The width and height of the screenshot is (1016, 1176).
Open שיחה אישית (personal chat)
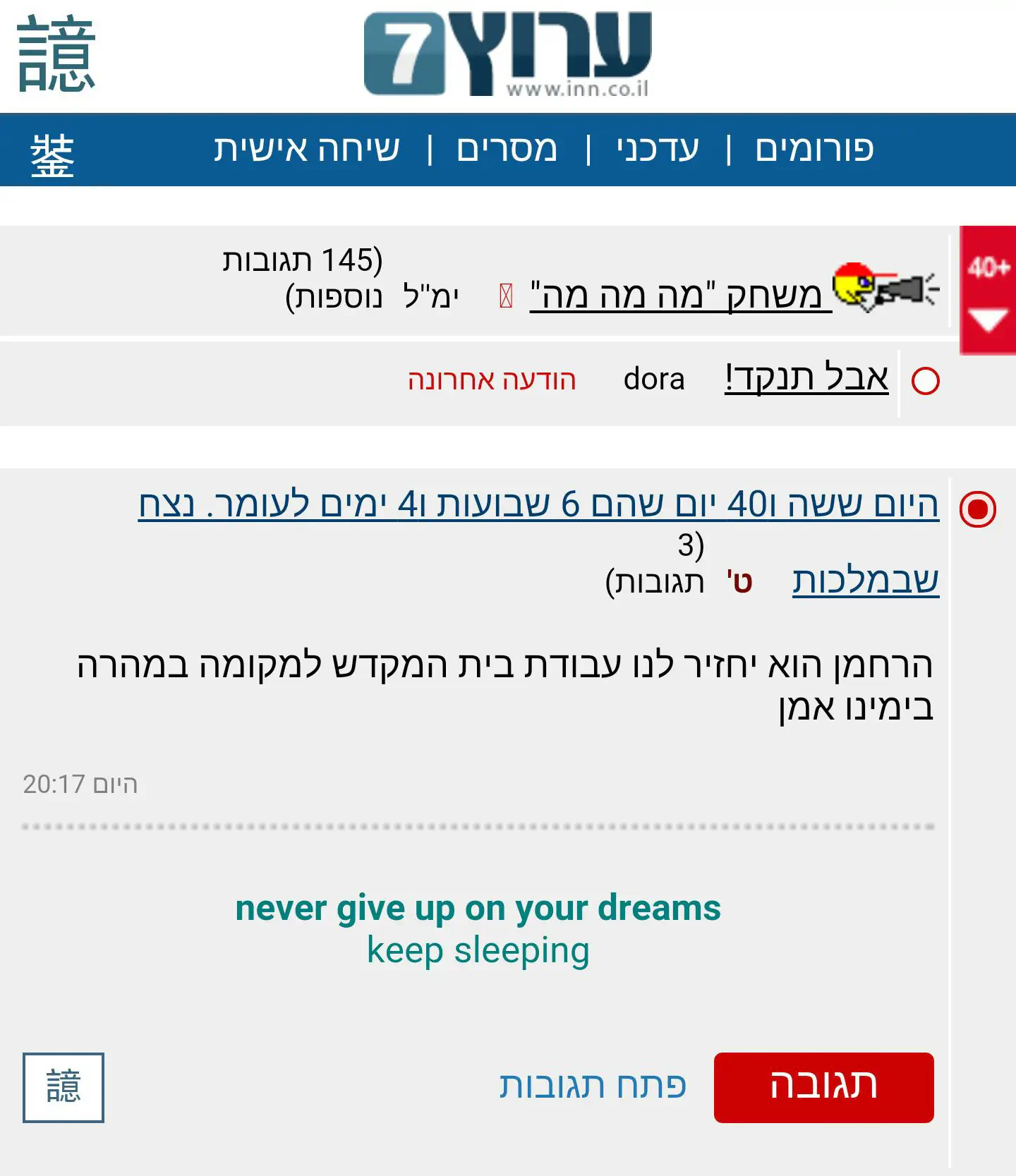tap(307, 150)
